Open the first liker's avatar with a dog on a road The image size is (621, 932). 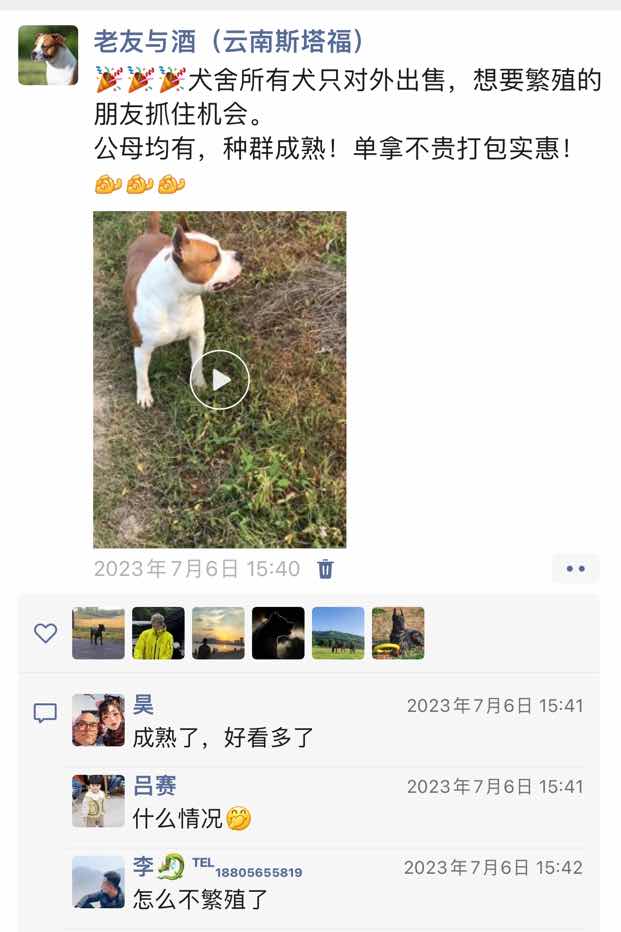(99, 633)
